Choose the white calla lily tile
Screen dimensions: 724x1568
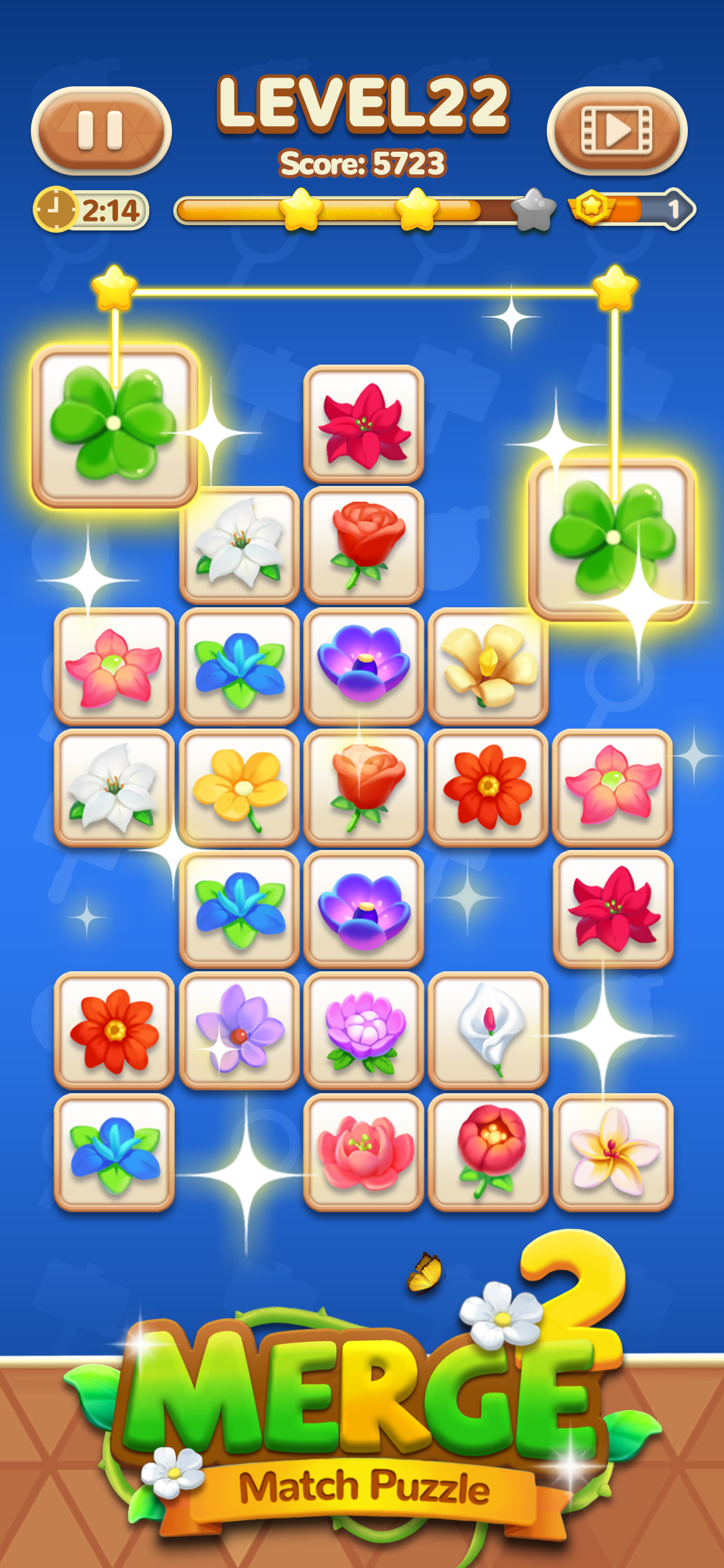[488, 1030]
